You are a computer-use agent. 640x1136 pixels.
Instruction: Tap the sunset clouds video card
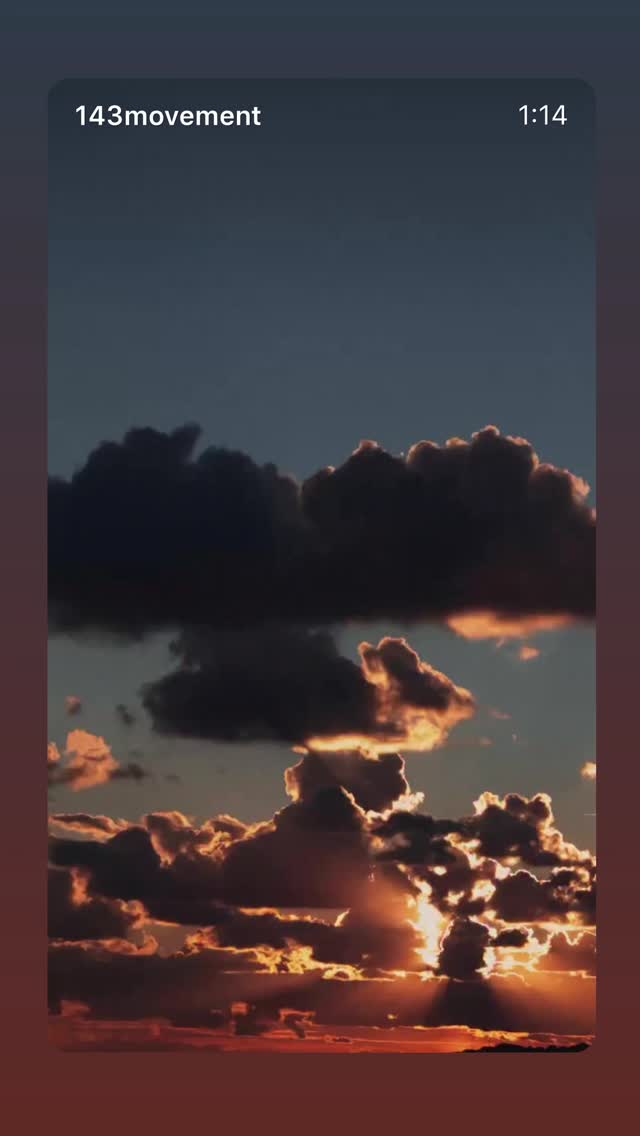321,600
